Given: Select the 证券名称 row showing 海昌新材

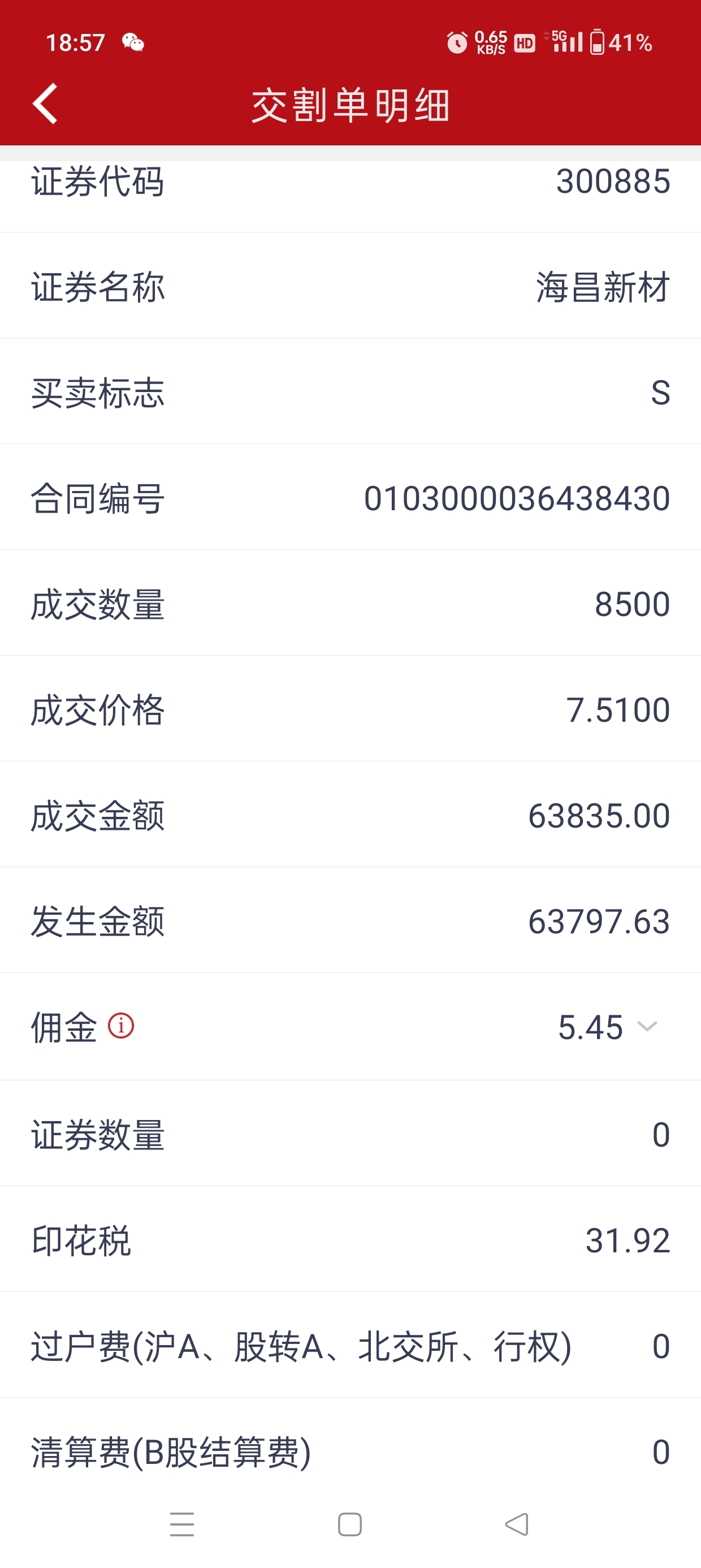Looking at the screenshot, I should 350,286.
